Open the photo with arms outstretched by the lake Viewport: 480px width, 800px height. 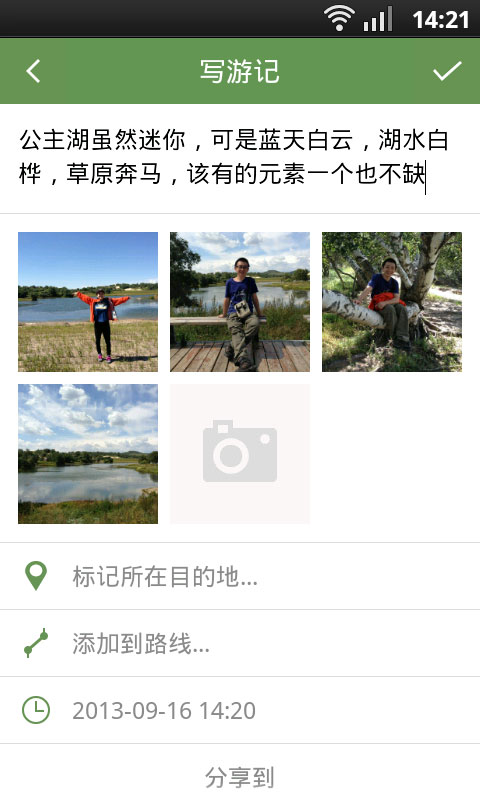[x=88, y=302]
